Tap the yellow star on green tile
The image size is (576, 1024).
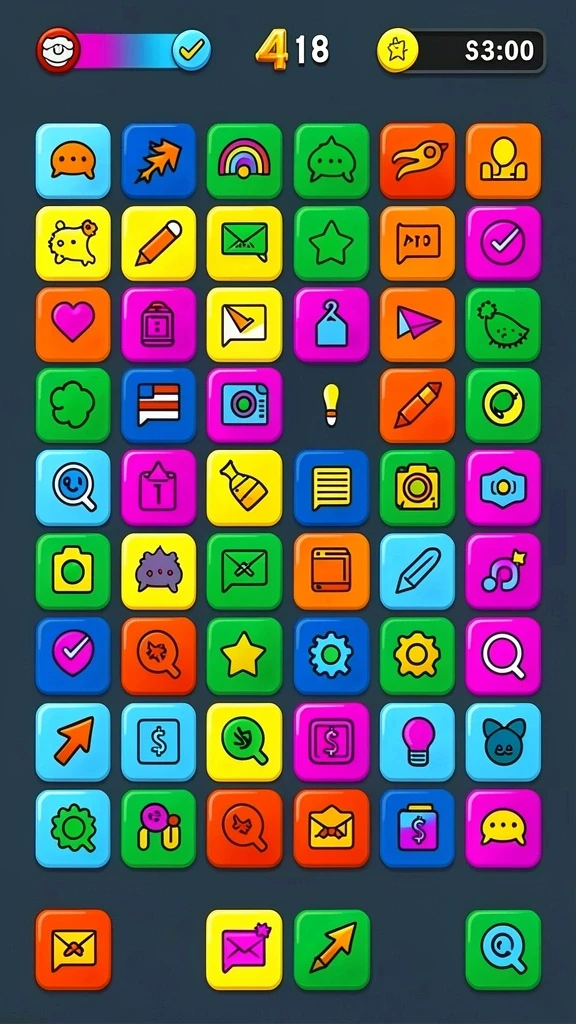(x=244, y=656)
